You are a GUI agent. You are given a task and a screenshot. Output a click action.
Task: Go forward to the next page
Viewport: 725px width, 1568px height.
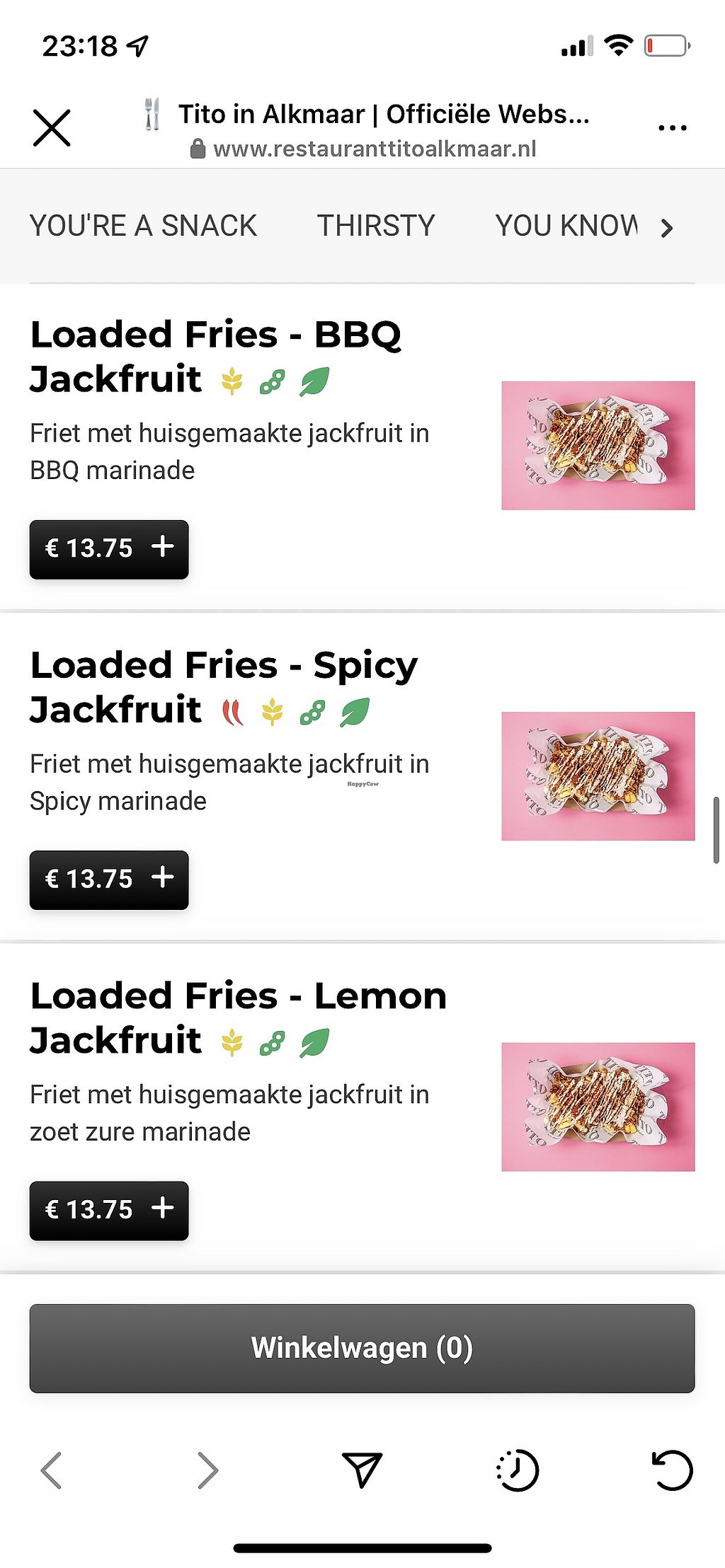[207, 1470]
